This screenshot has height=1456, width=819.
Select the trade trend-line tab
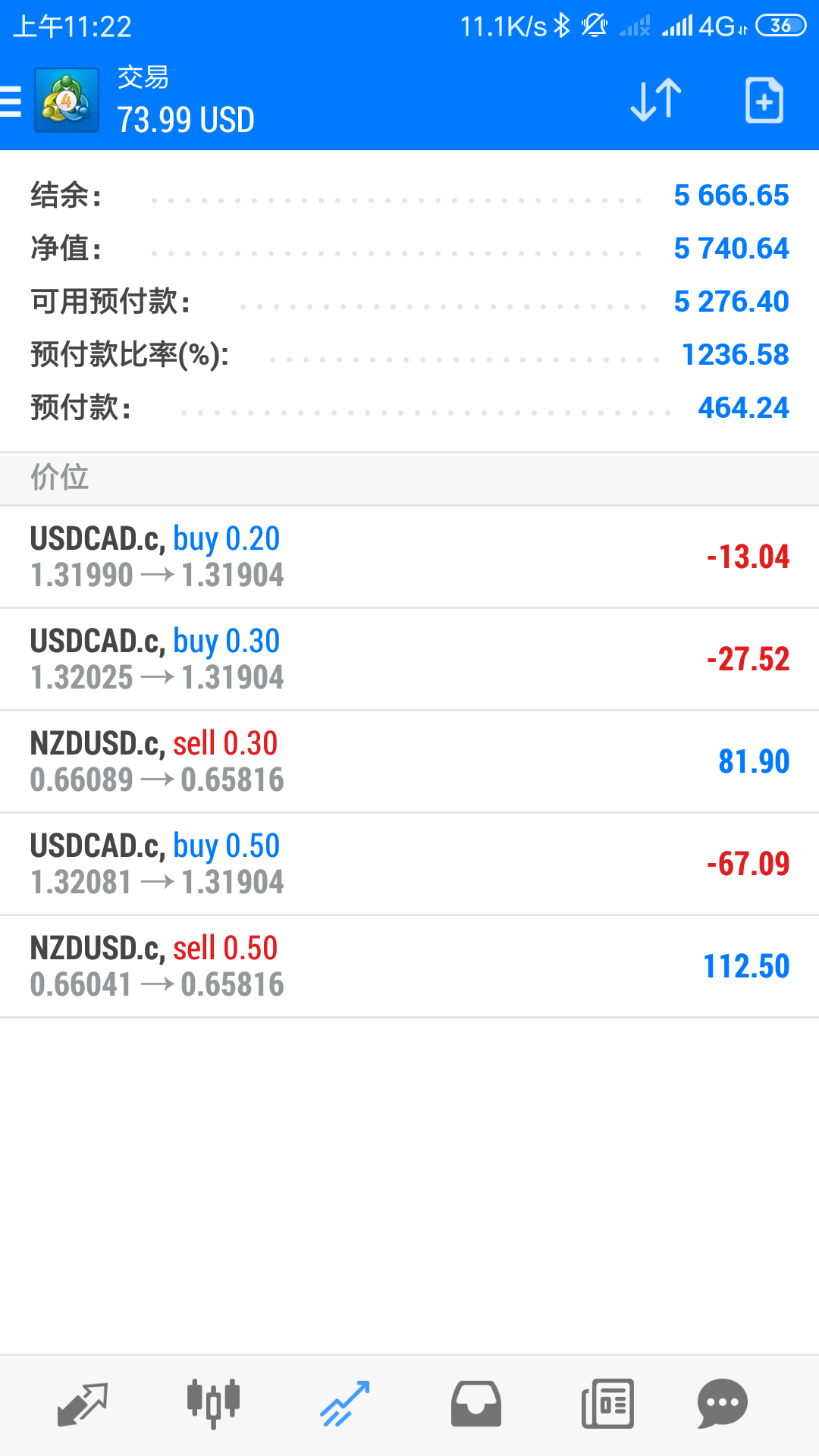point(345,1404)
